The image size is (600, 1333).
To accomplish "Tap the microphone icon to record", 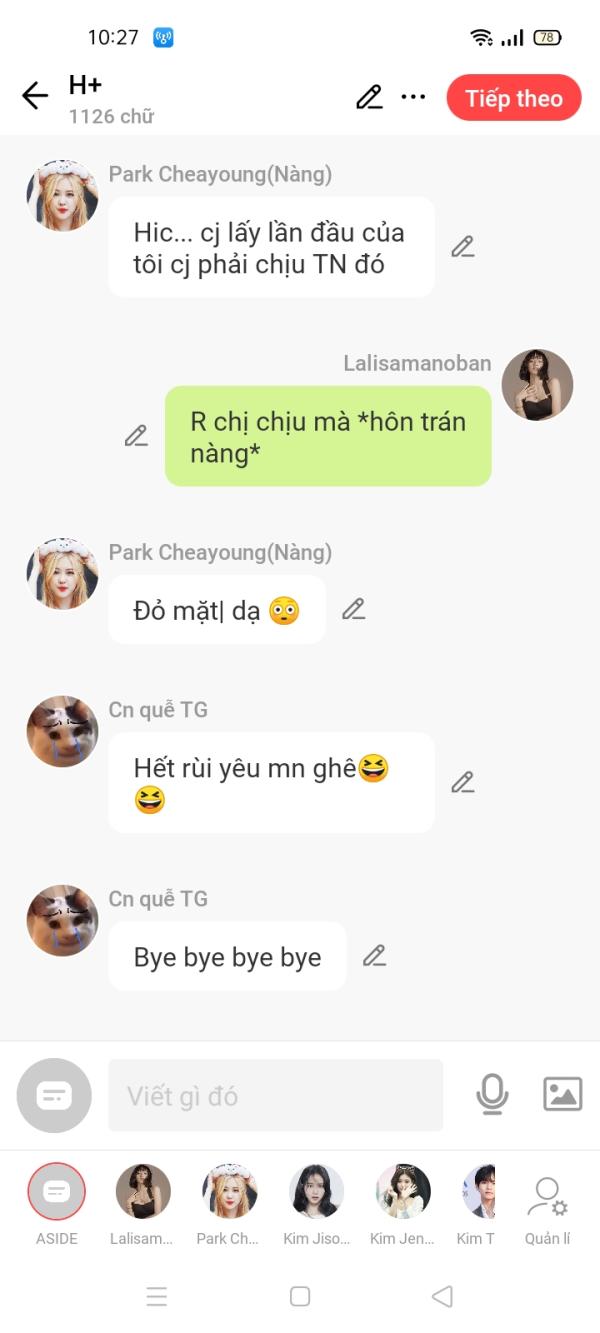I will [492, 1095].
